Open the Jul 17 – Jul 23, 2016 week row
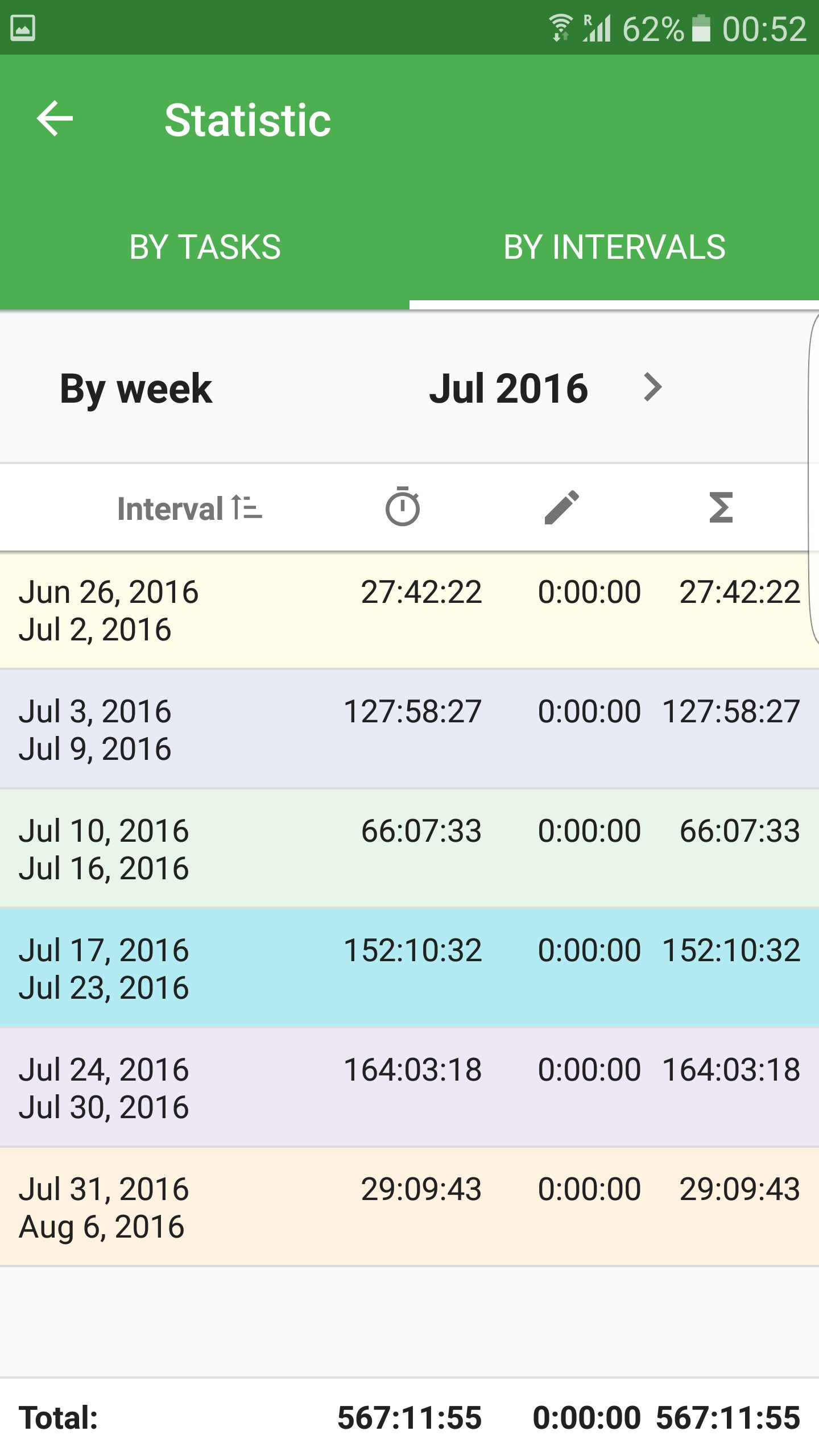Screen dimensions: 819x1456 click(x=409, y=968)
